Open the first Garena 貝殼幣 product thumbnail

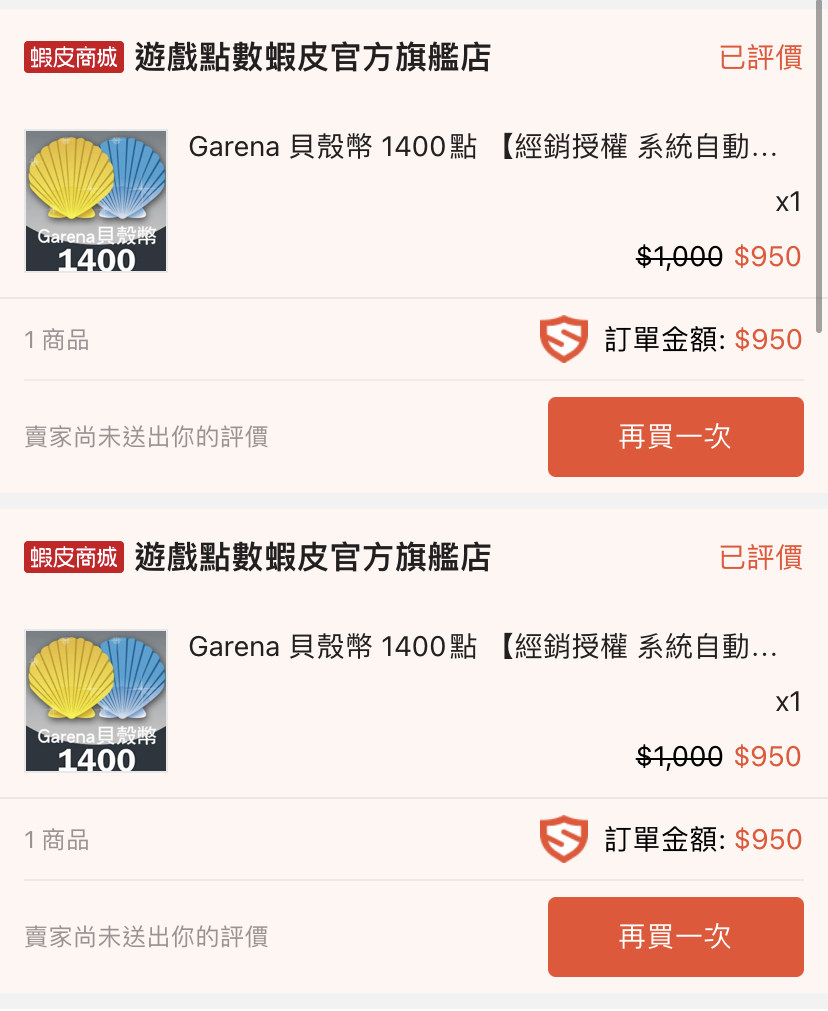(95, 200)
